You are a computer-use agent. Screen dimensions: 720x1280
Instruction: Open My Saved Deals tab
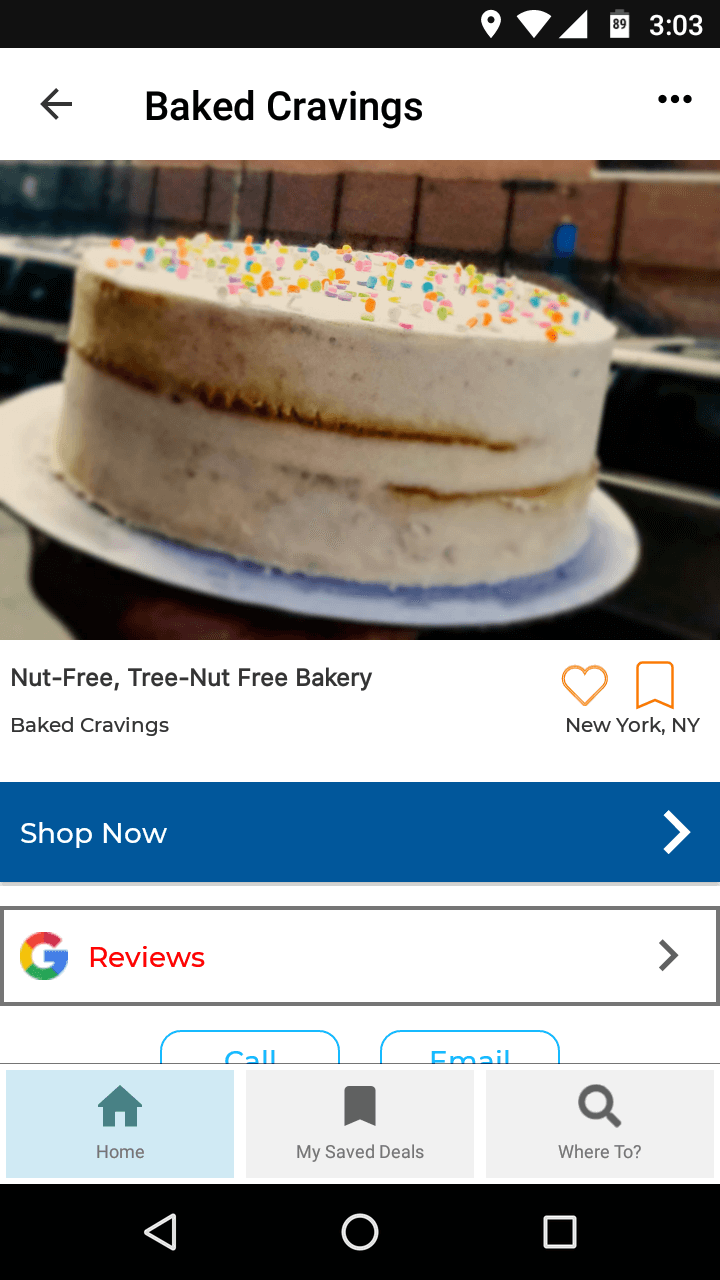click(360, 1124)
